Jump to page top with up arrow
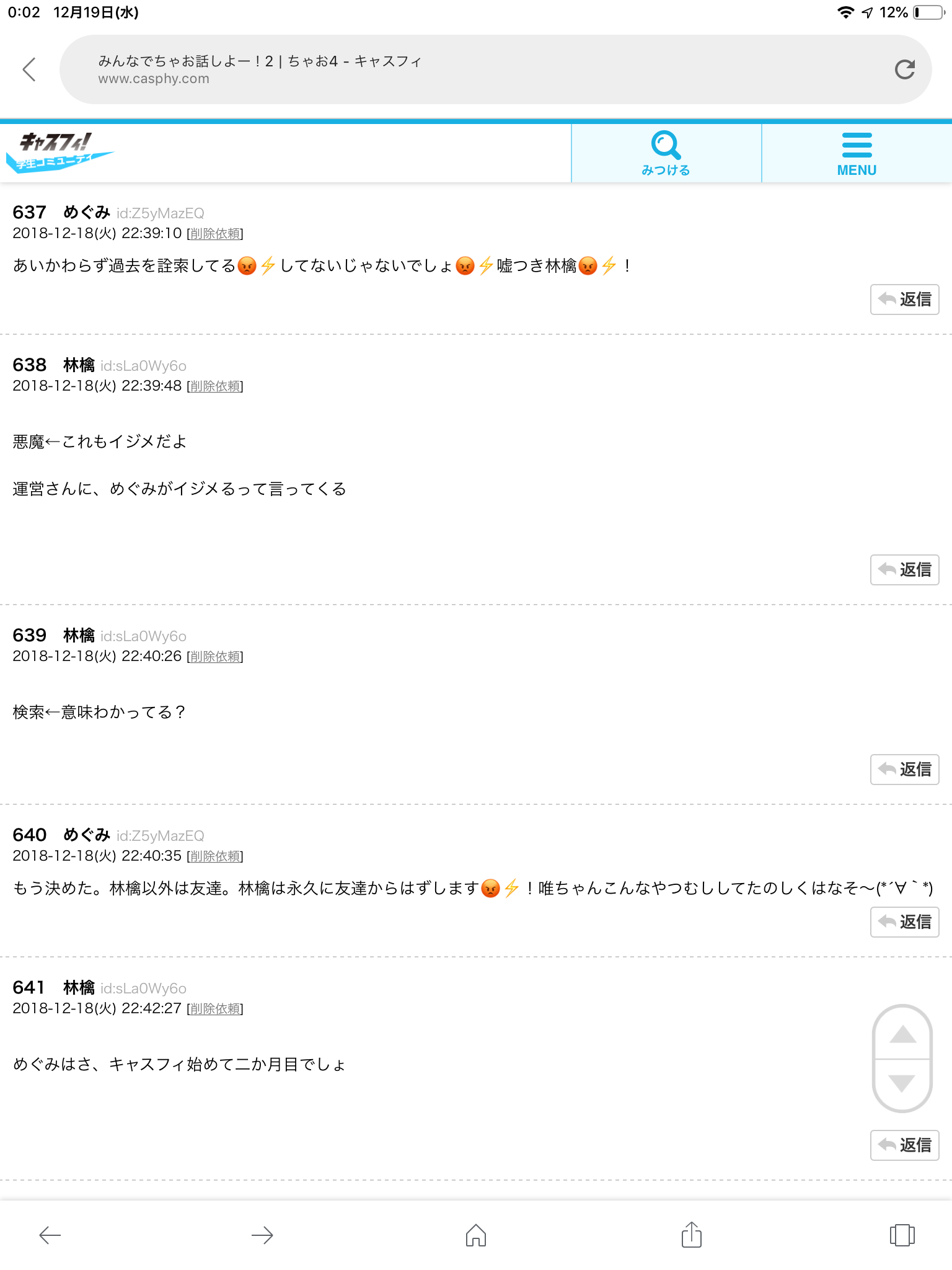Viewport: 952px width, 1270px height. [x=902, y=1034]
